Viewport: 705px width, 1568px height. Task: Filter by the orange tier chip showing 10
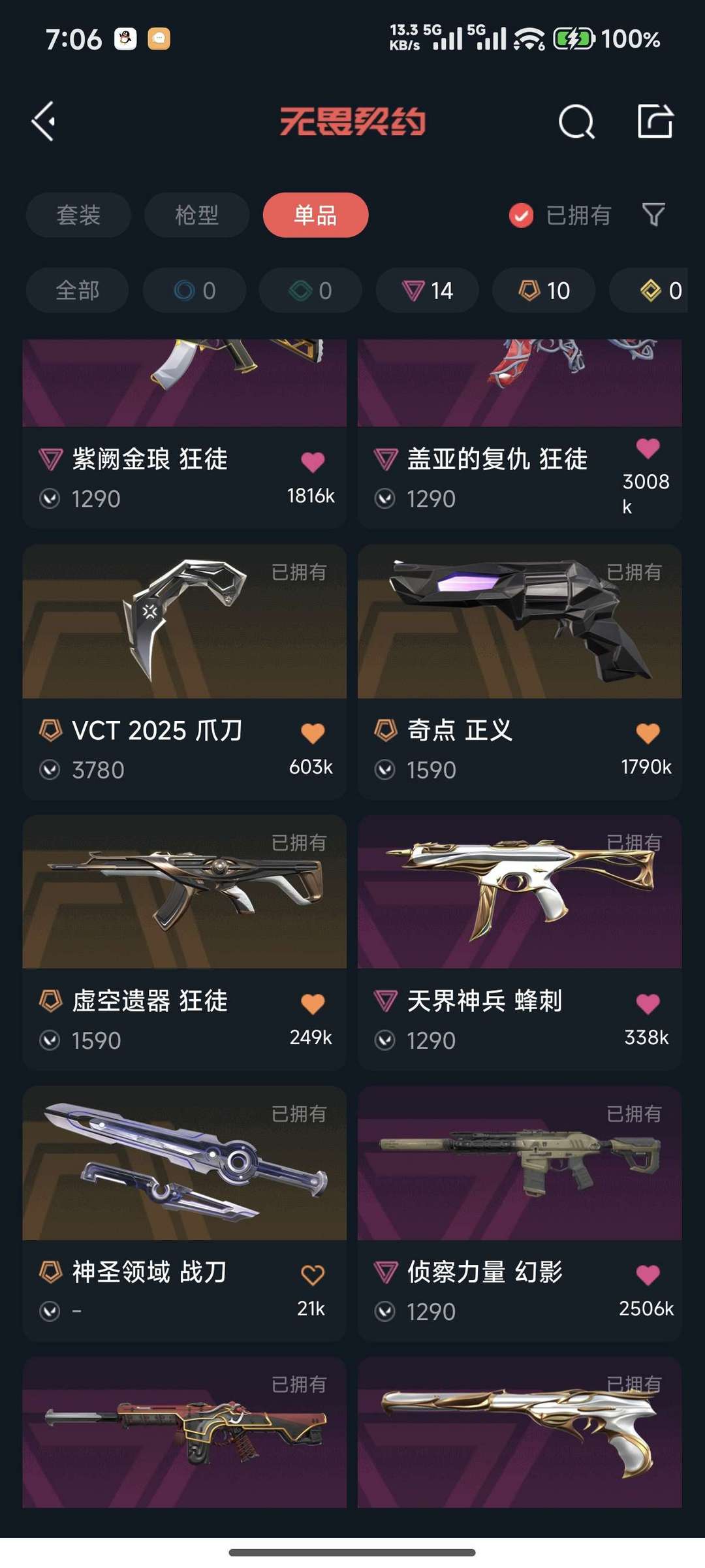pos(544,291)
